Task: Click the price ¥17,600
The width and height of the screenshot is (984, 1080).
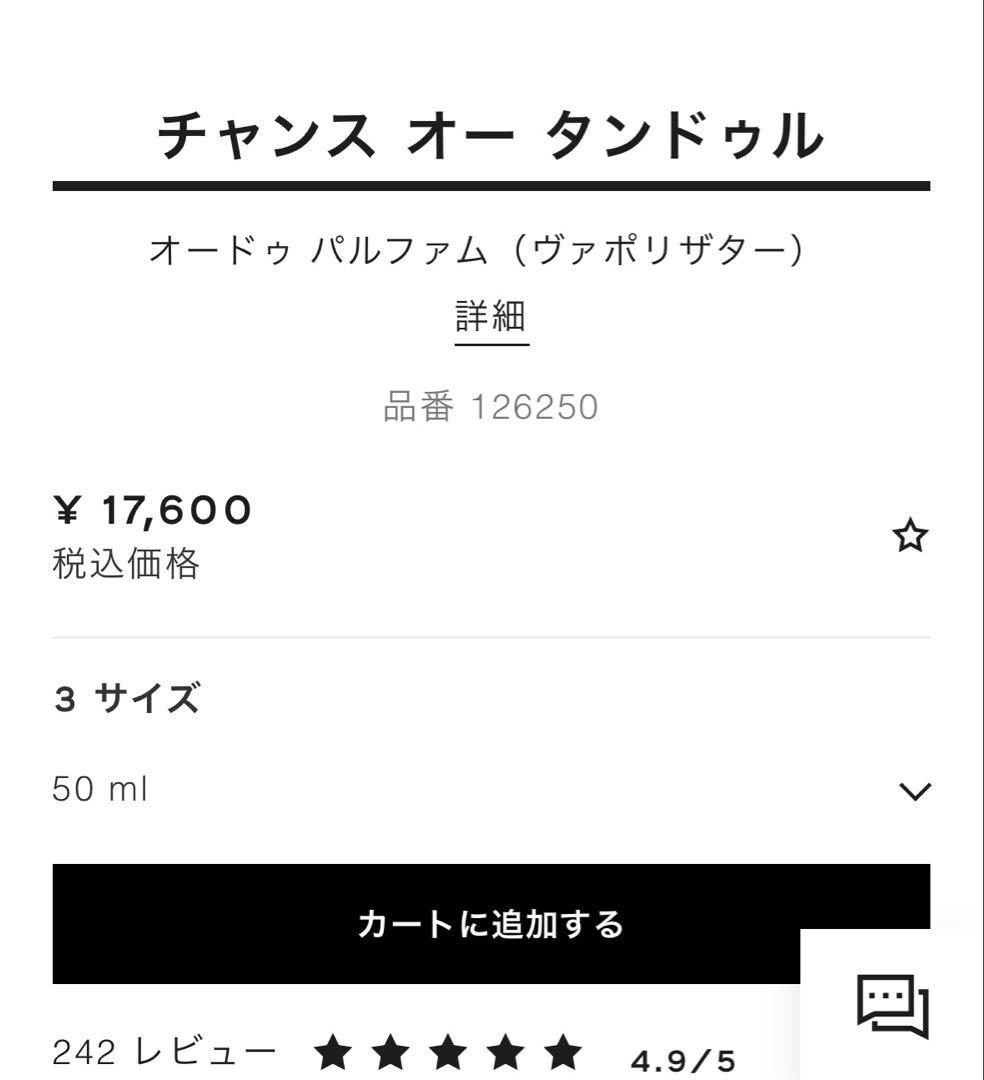Action: pyautogui.click(x=152, y=511)
